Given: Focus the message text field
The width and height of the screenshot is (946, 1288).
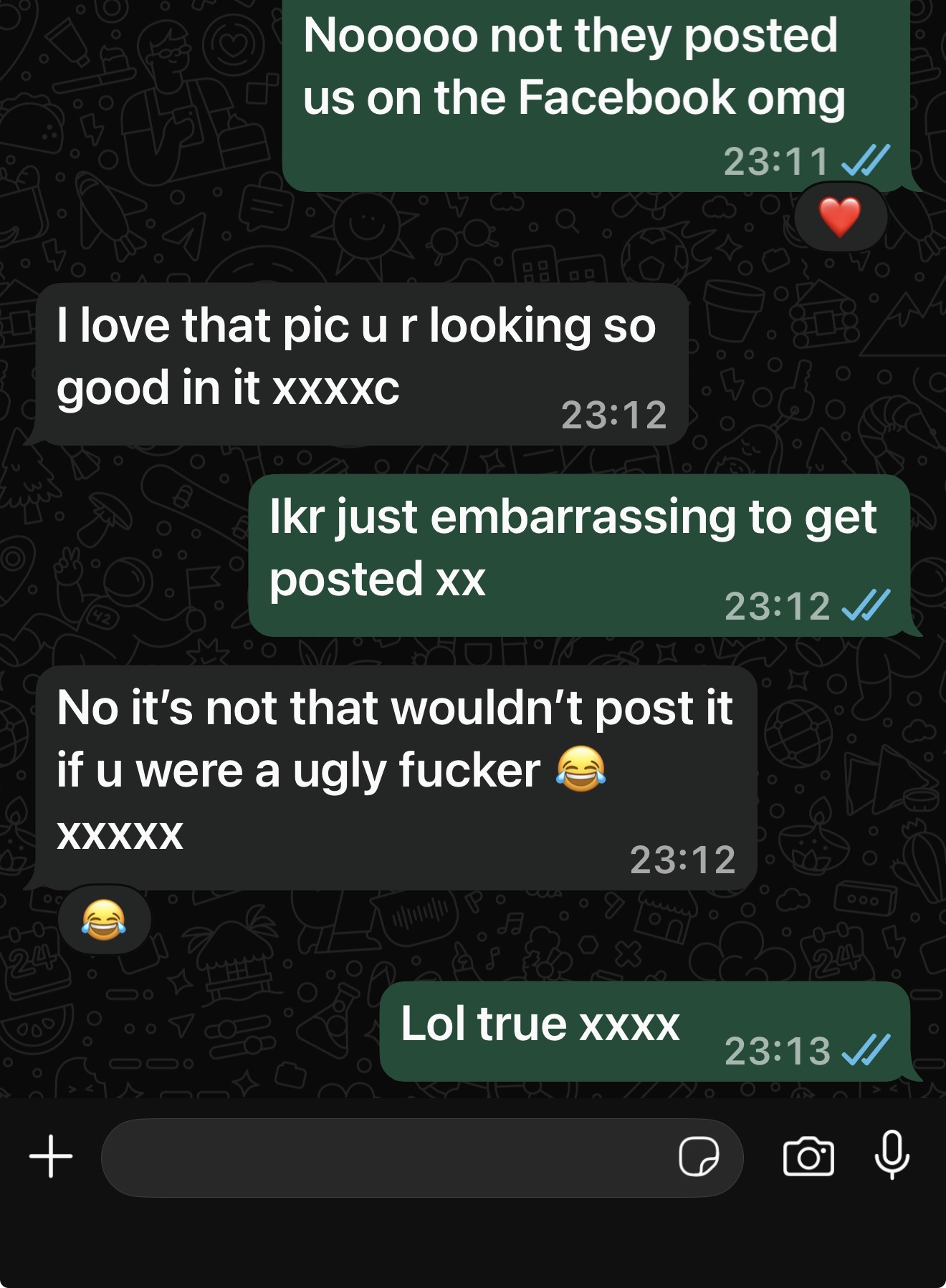Looking at the screenshot, I should (387, 1157).
